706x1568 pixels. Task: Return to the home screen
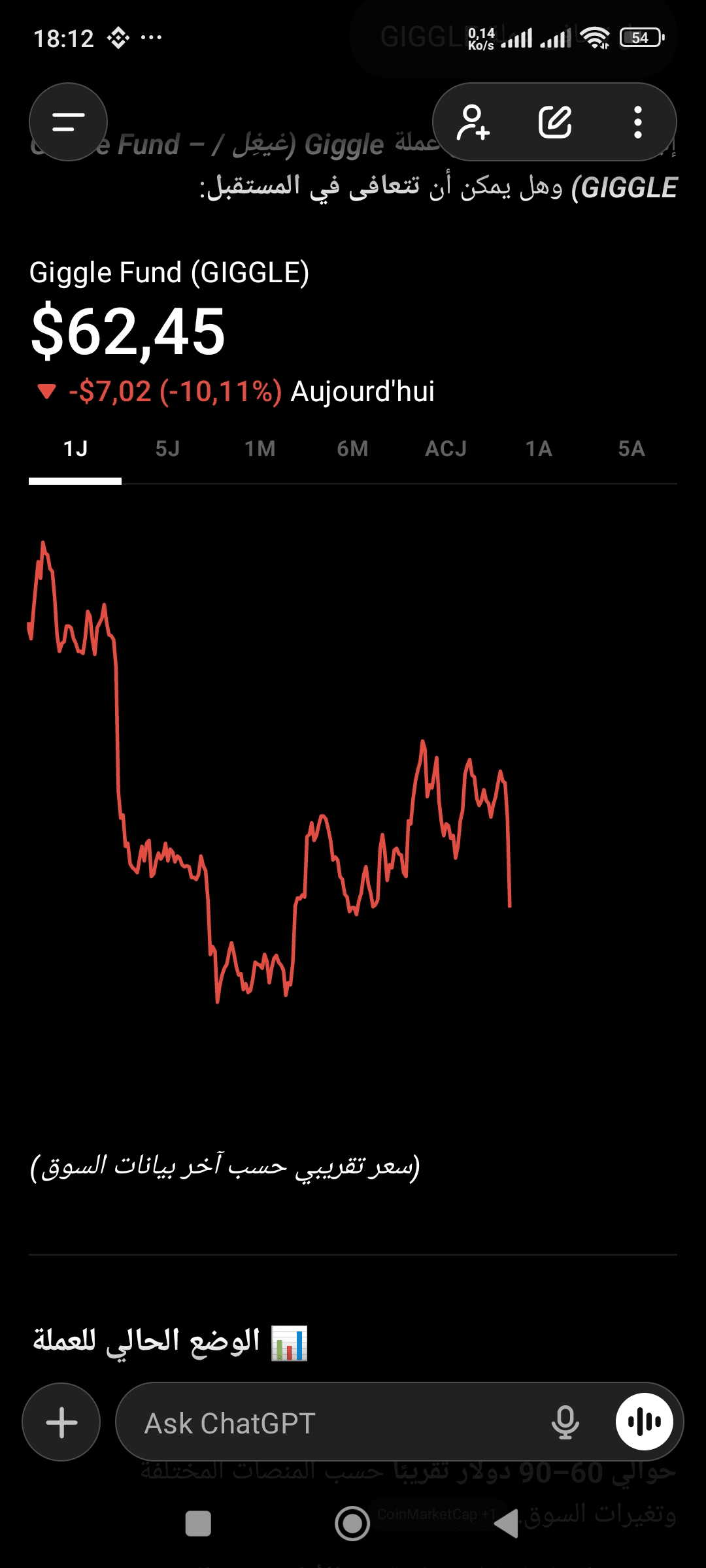[x=352, y=1524]
